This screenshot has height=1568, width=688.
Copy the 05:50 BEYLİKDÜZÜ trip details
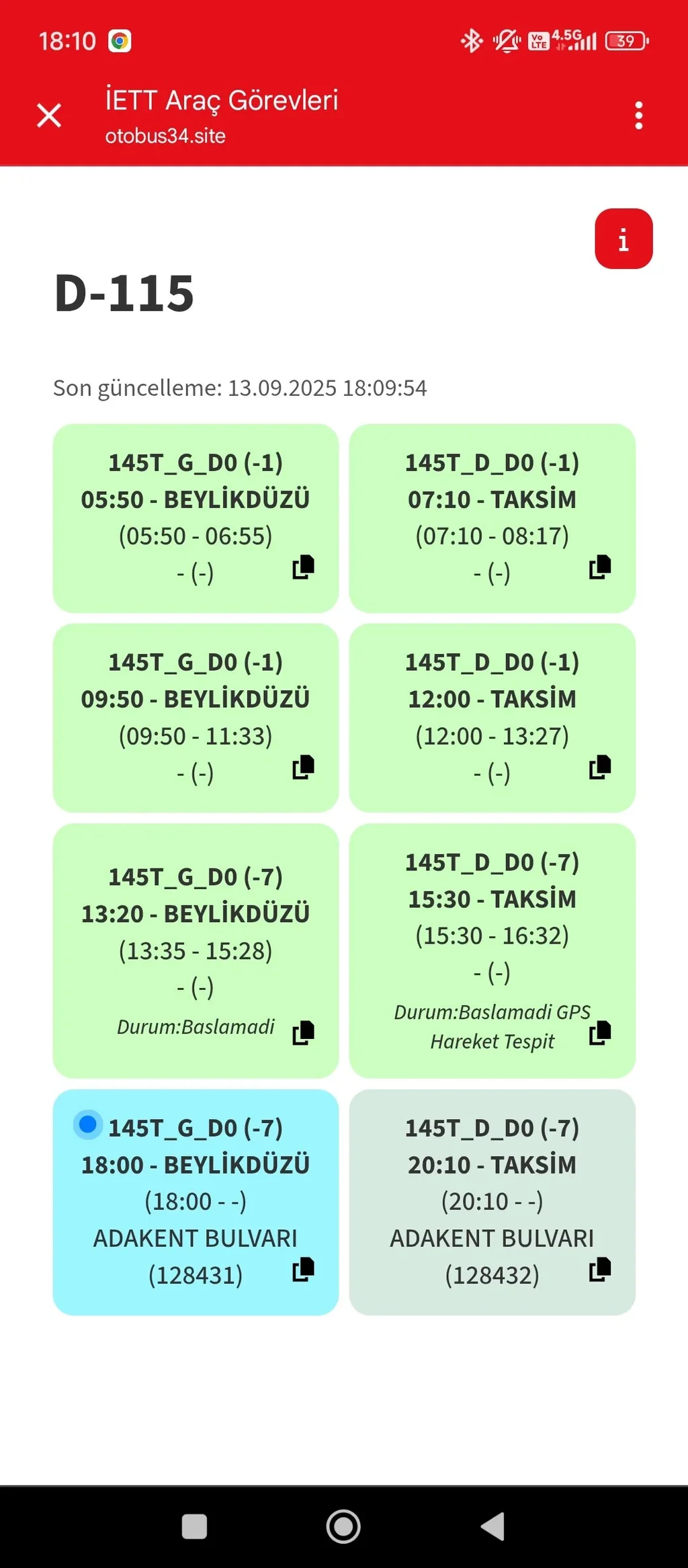click(303, 567)
